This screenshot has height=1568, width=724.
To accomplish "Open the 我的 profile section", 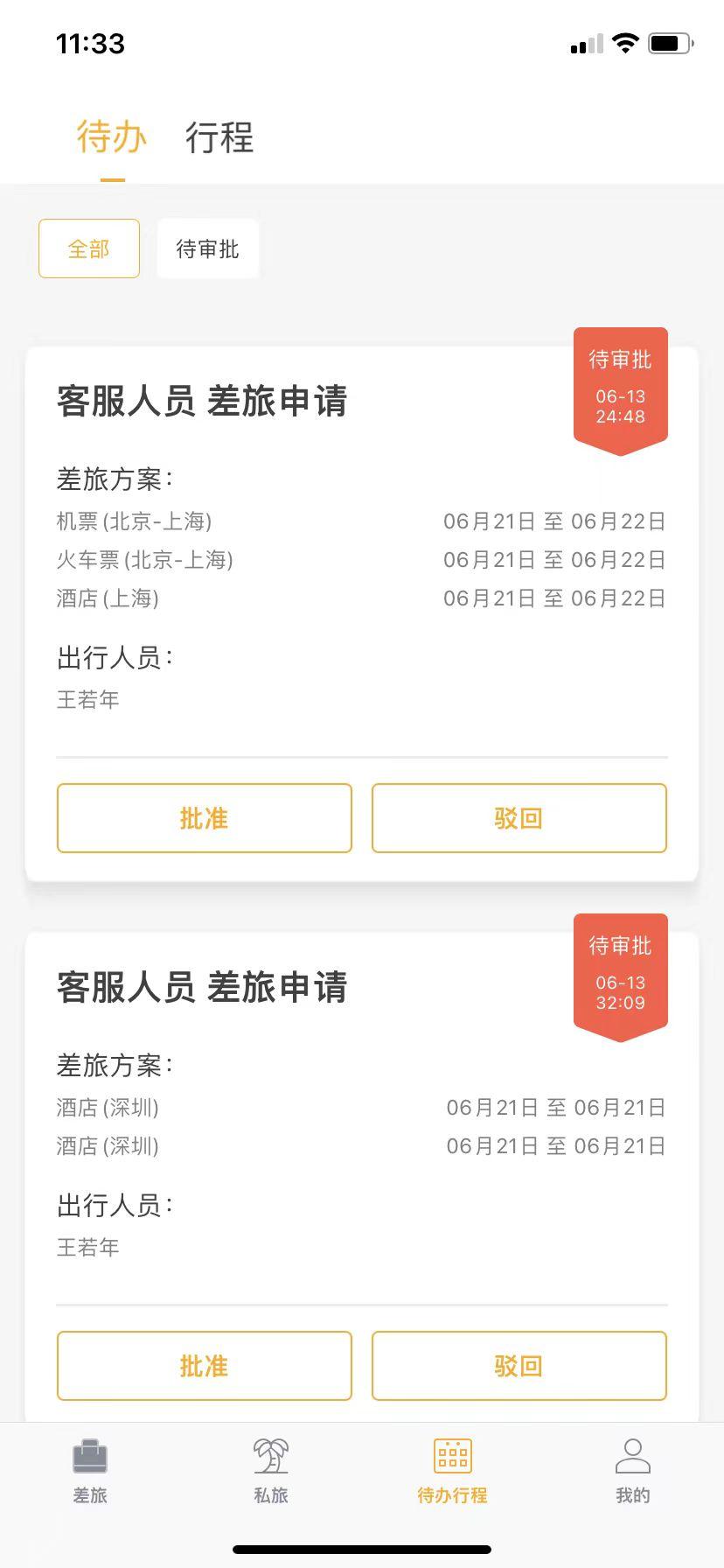I will point(632,1473).
